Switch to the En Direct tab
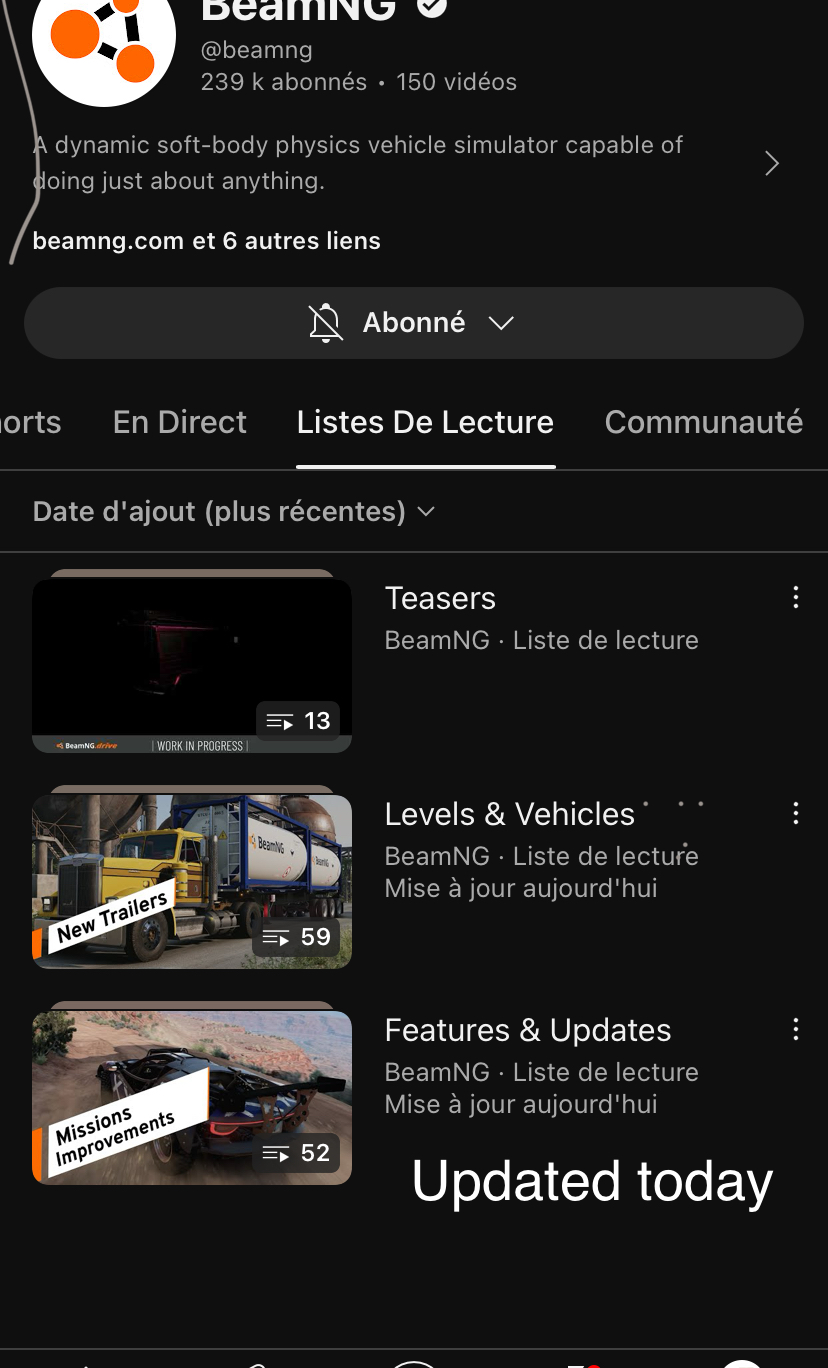This screenshot has width=828, height=1368. [x=180, y=422]
